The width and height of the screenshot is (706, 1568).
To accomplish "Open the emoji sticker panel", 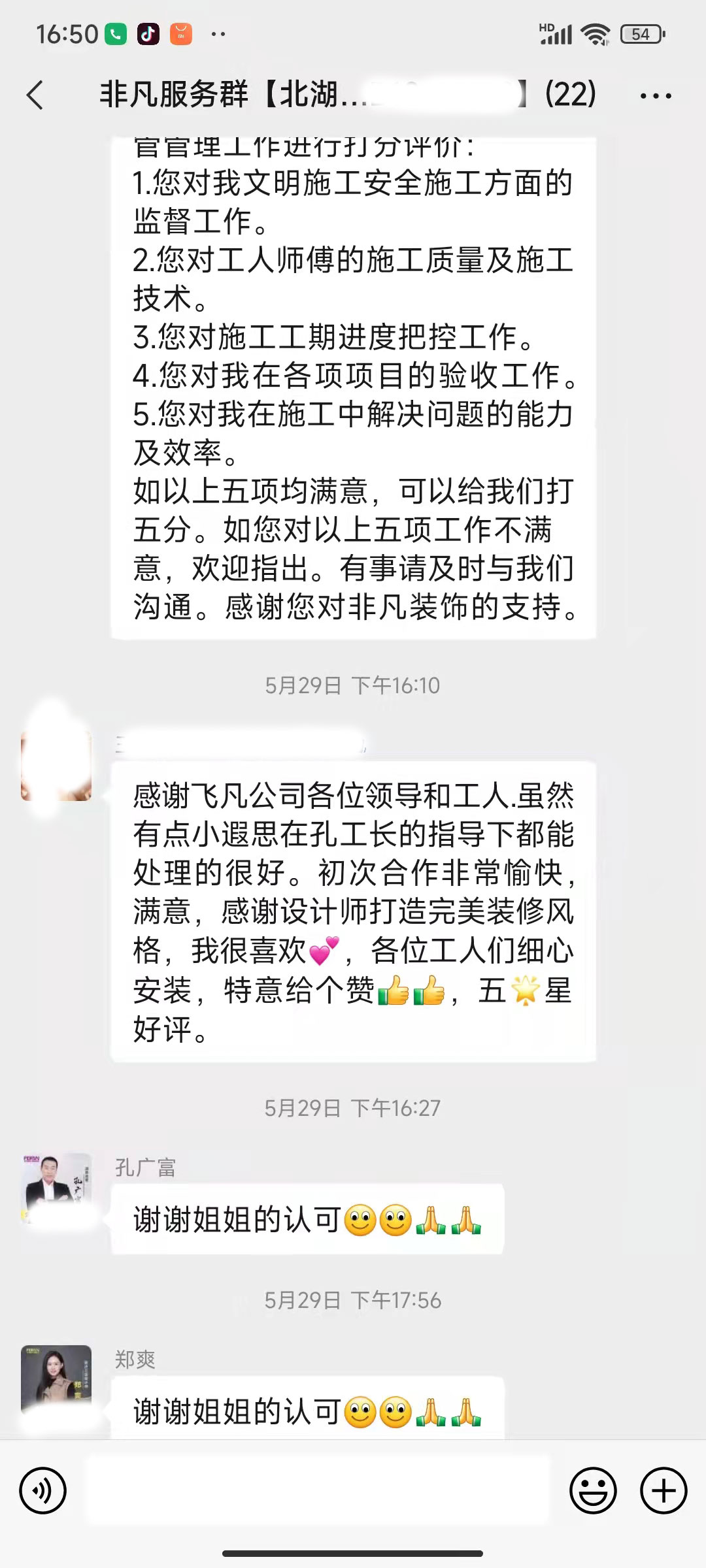I will [x=593, y=1491].
